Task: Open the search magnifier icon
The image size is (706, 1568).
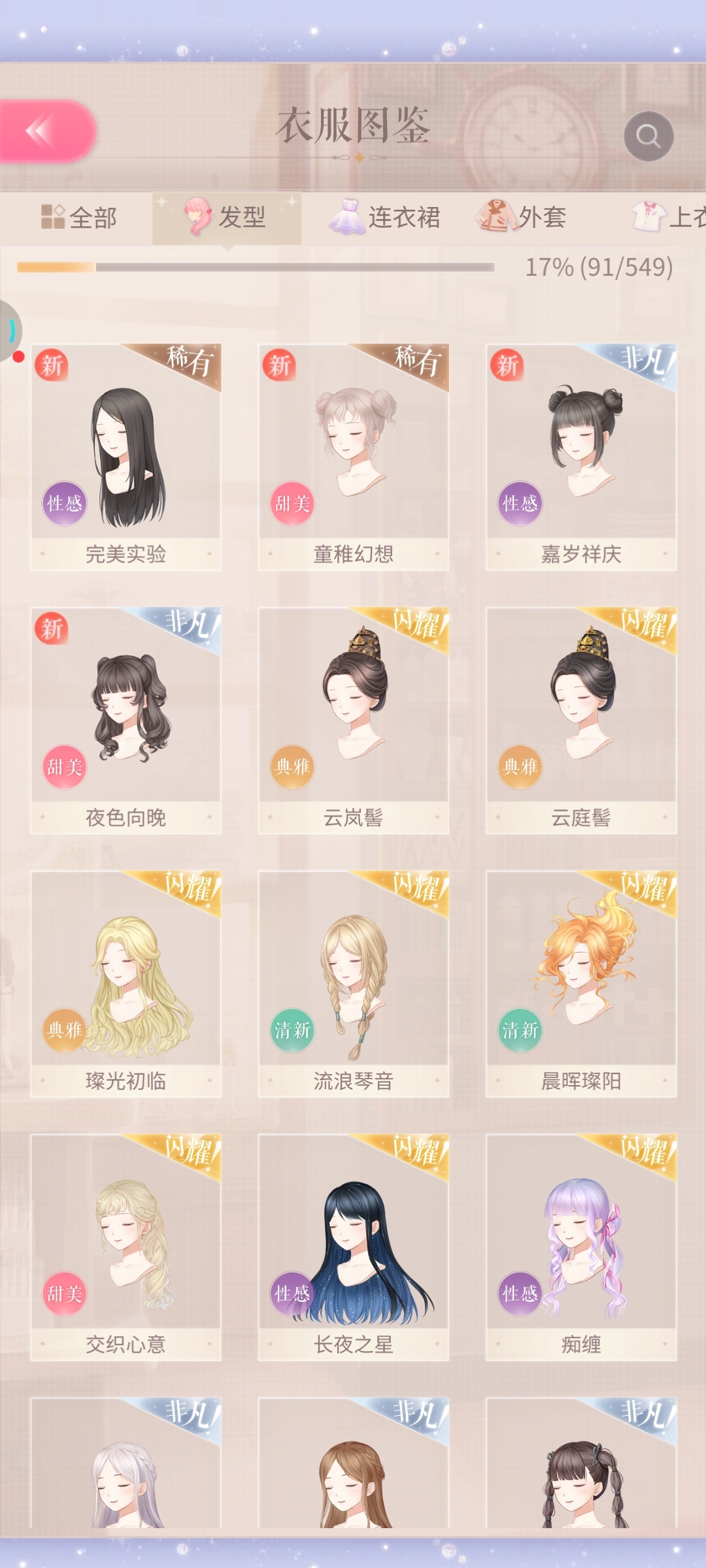Action: click(x=648, y=136)
